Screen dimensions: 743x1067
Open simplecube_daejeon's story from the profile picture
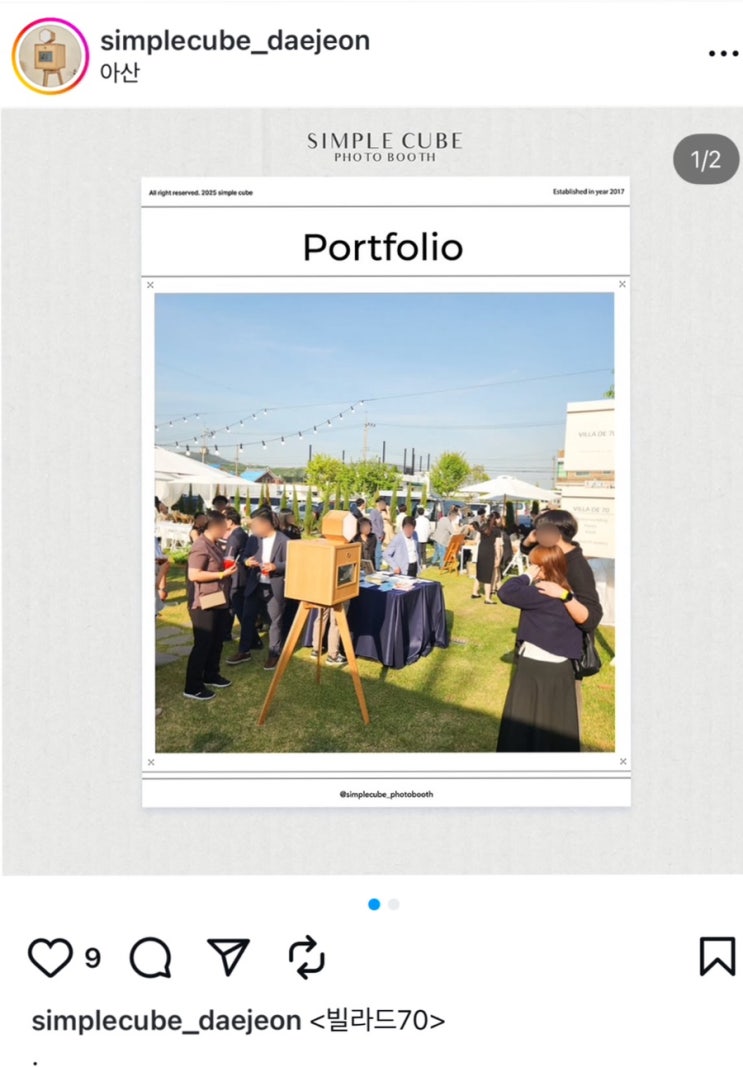[x=49, y=56]
